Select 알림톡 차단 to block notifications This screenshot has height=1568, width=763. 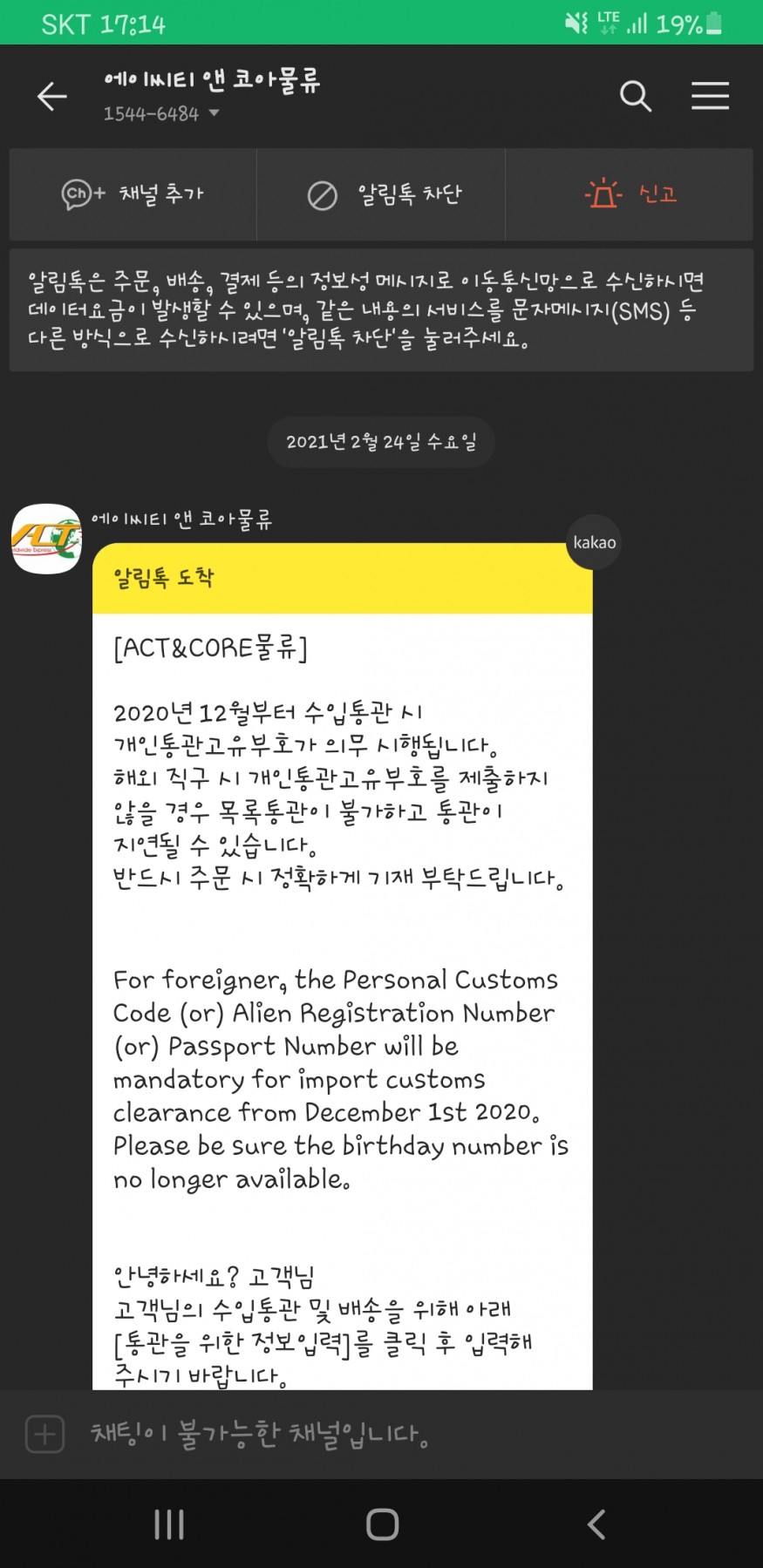point(382,194)
